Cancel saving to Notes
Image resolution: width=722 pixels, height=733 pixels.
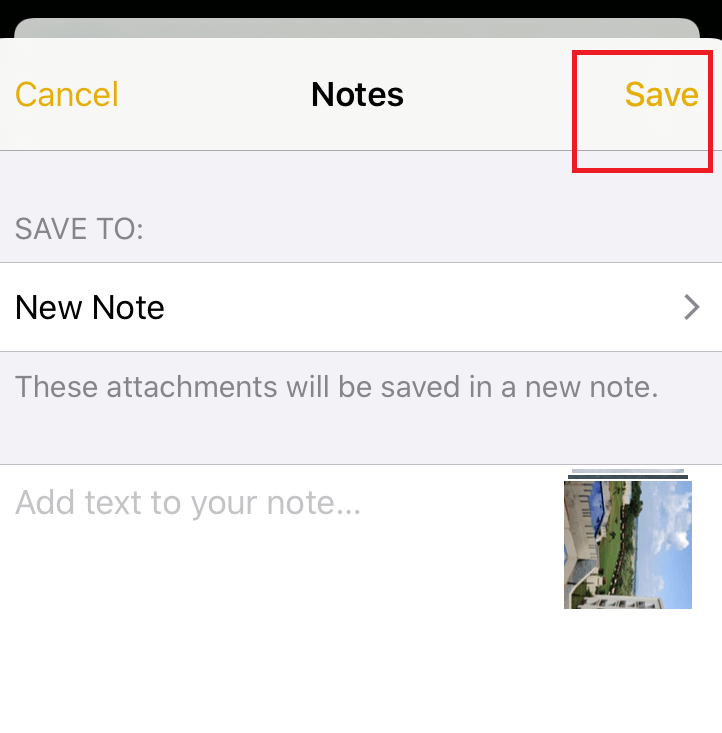pos(67,95)
